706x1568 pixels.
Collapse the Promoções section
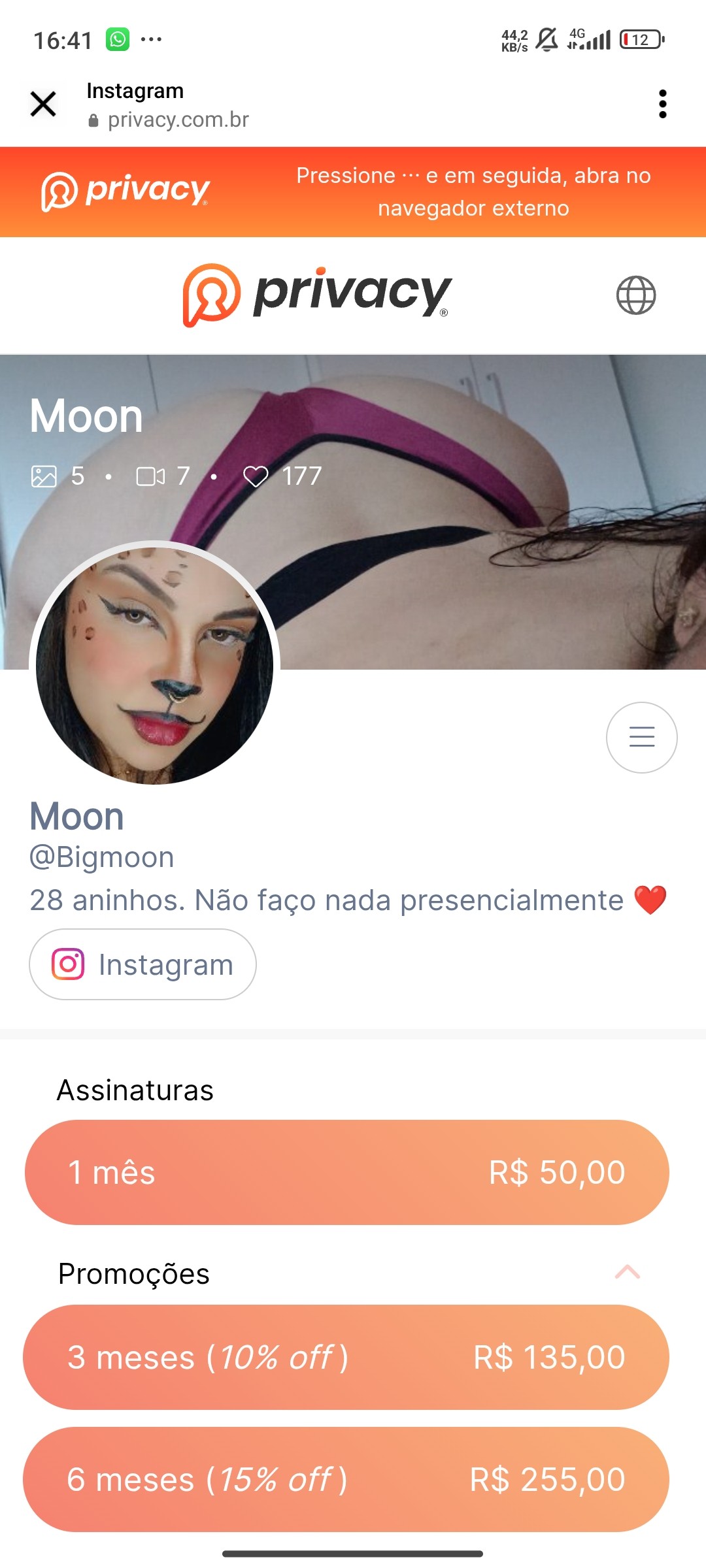point(627,1273)
